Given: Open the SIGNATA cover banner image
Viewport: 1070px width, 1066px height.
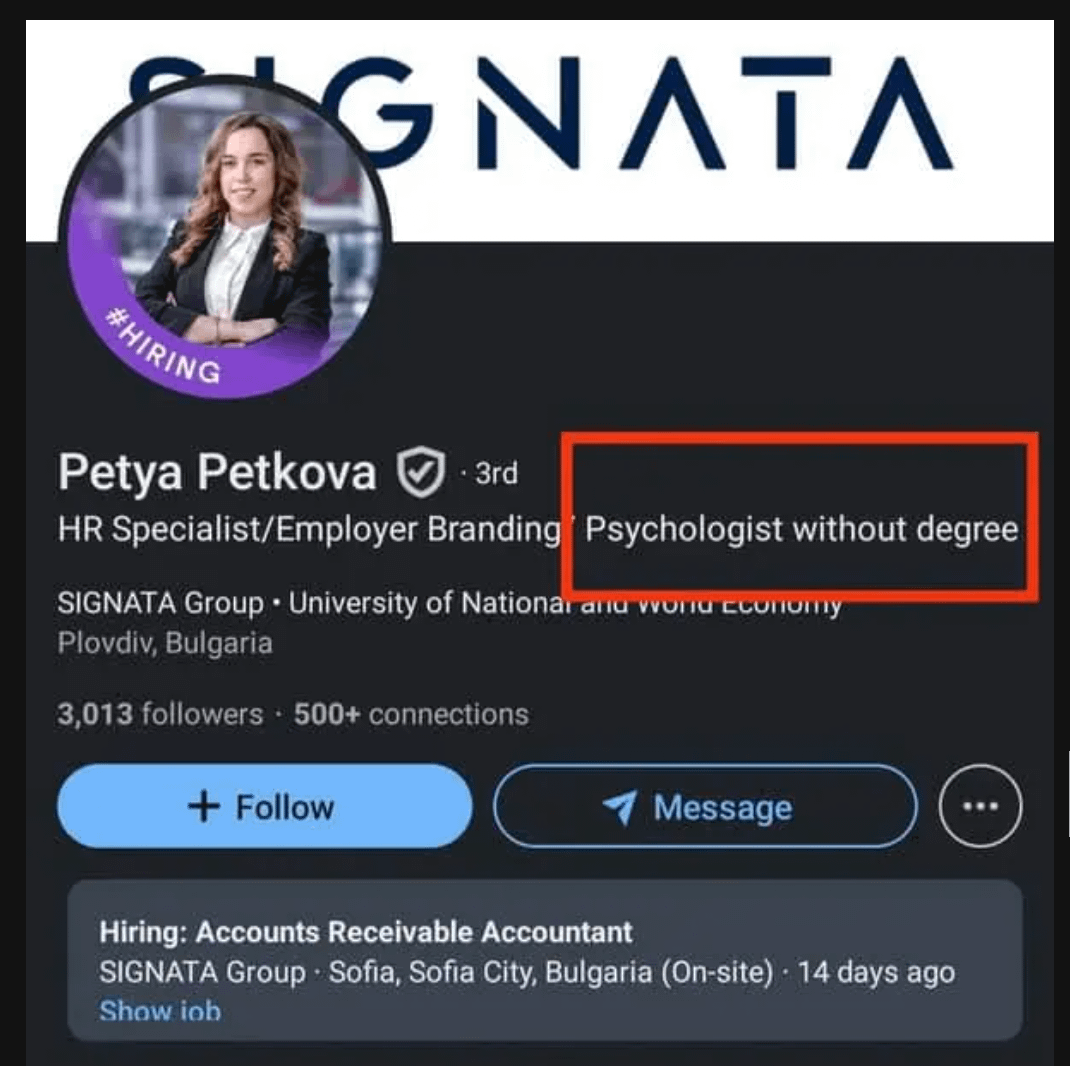Looking at the screenshot, I should pyautogui.click(x=700, y=130).
